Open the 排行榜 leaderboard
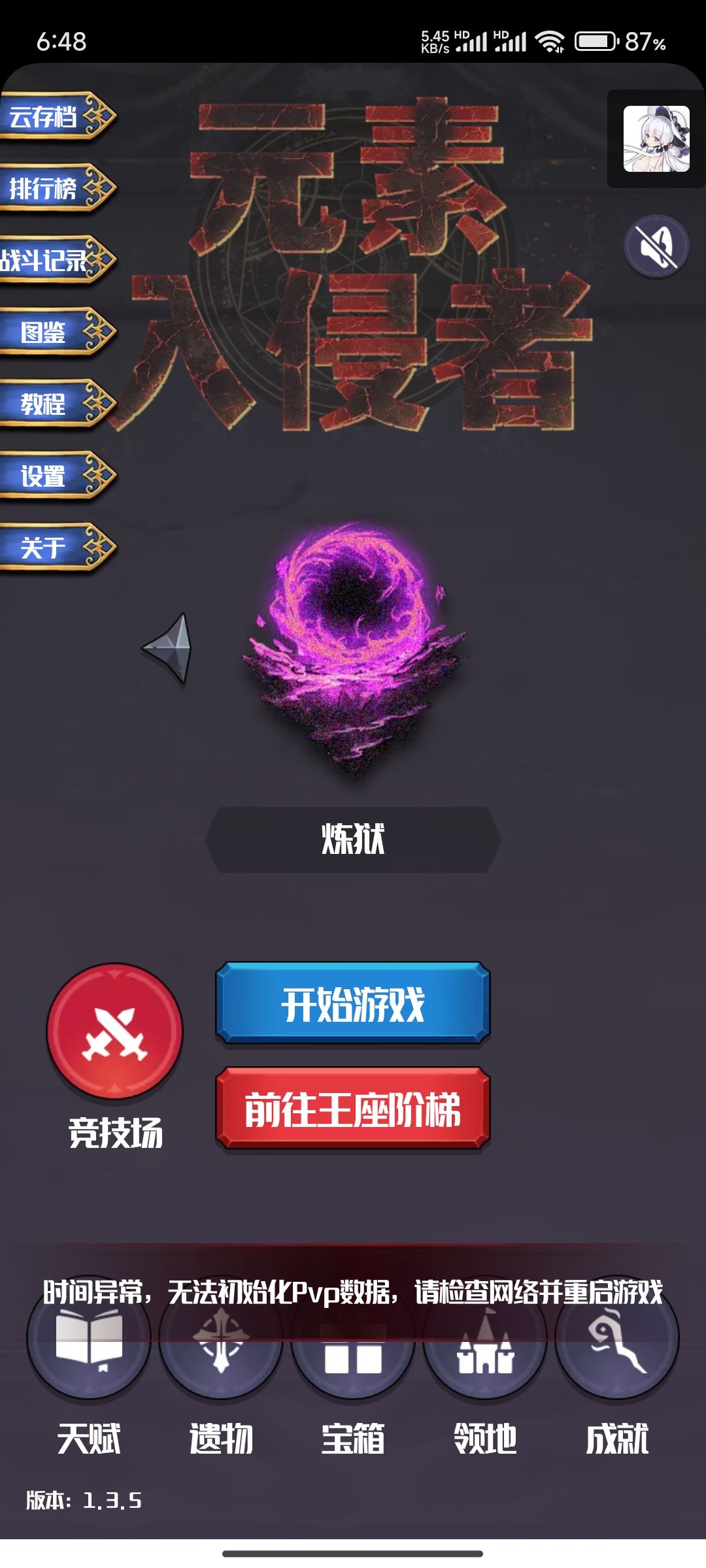This screenshot has width=706, height=1568. tap(58, 188)
